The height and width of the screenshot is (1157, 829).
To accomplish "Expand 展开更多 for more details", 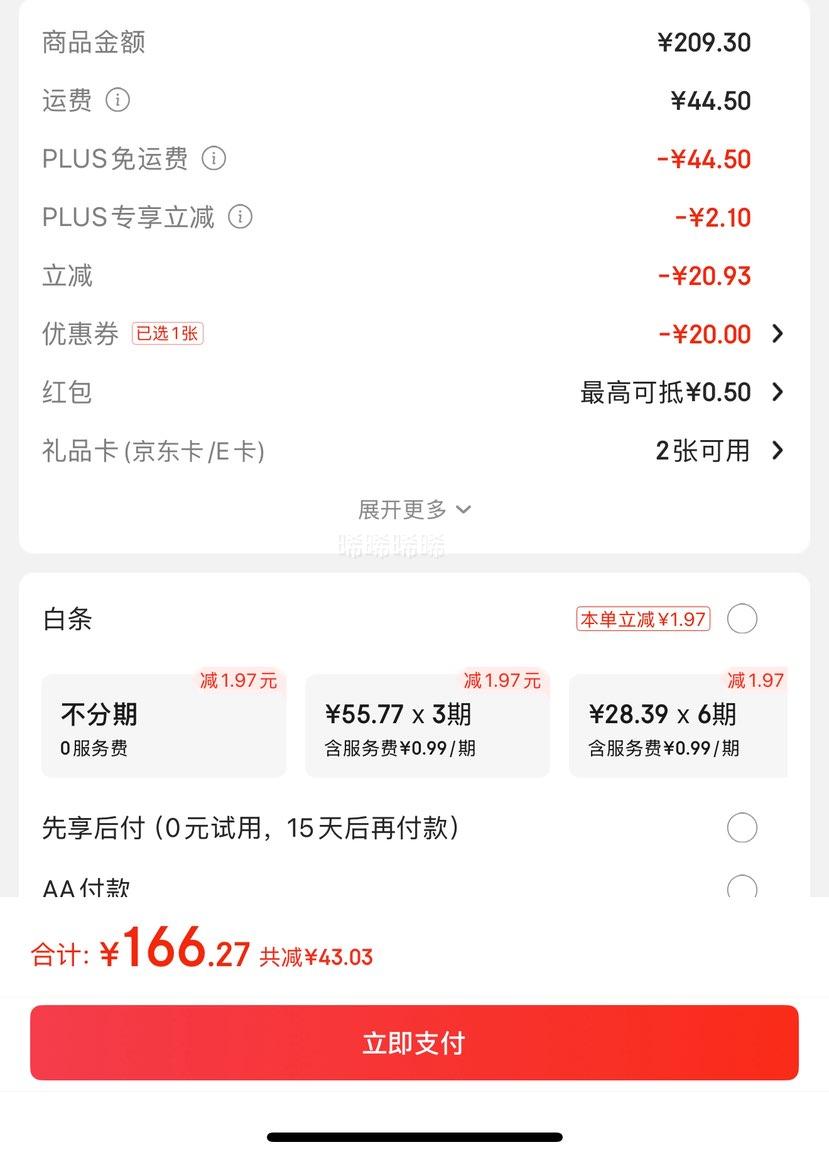I will pos(414,510).
